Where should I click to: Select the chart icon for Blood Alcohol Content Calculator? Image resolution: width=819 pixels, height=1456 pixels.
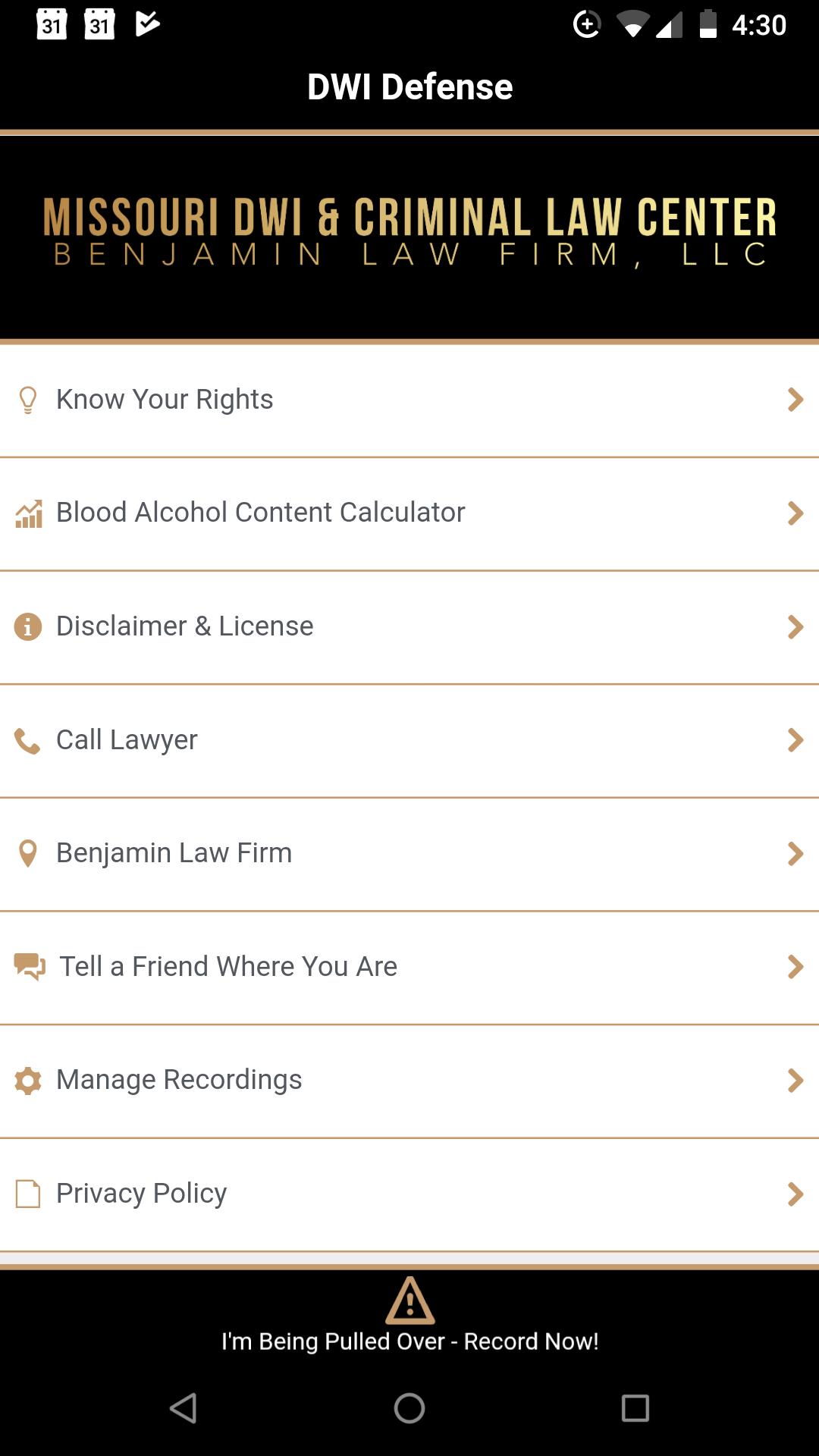28,513
